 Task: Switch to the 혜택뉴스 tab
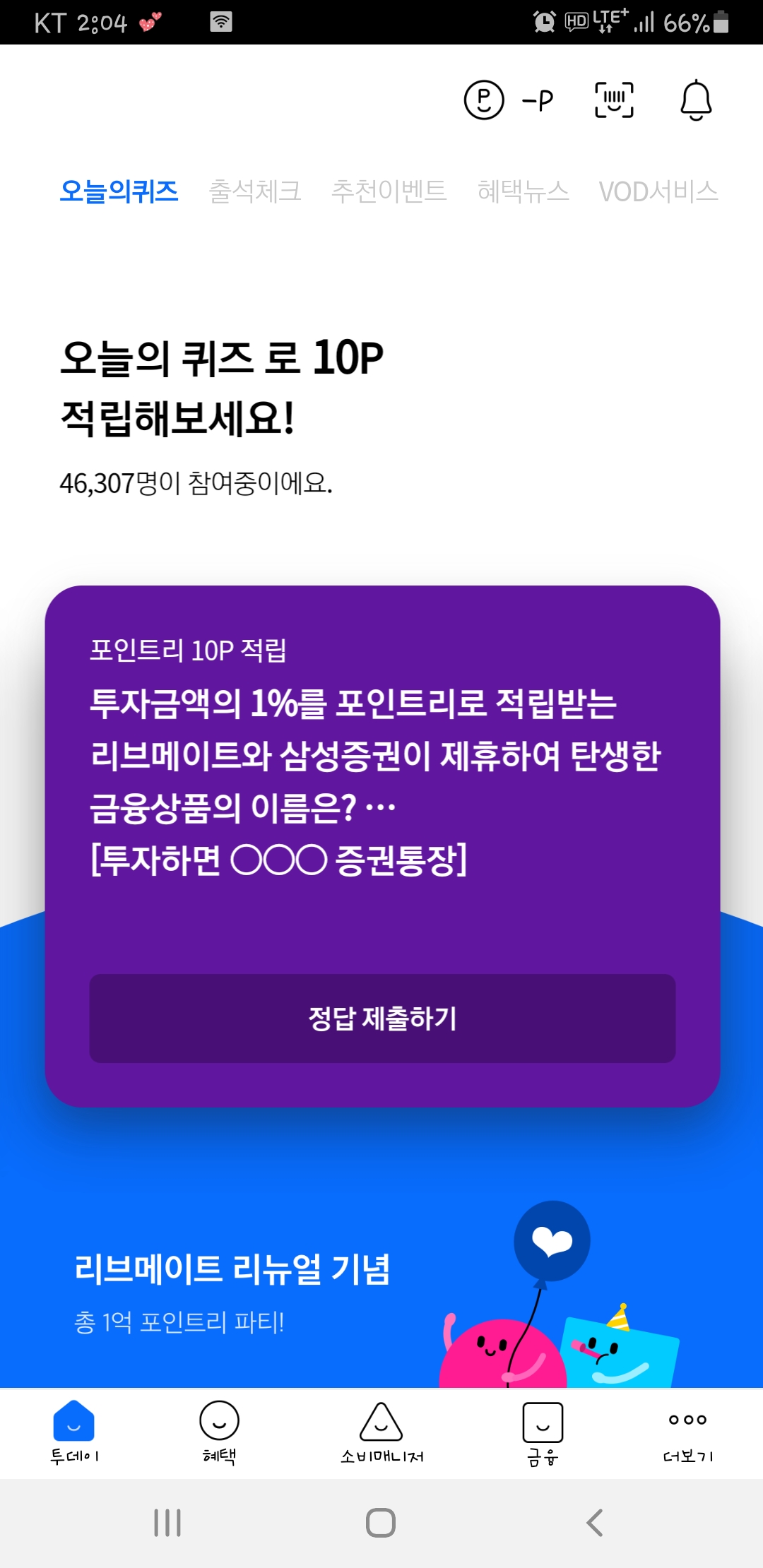pos(523,191)
